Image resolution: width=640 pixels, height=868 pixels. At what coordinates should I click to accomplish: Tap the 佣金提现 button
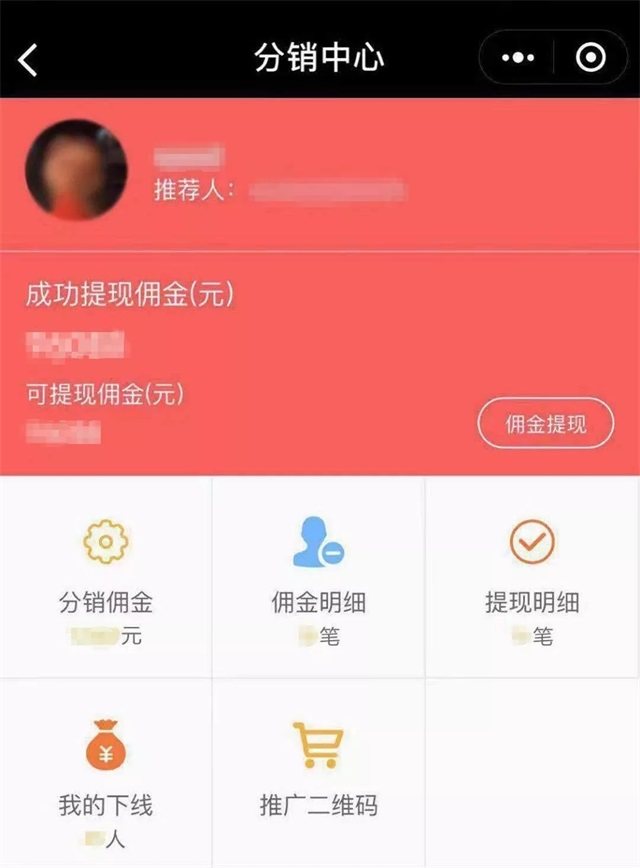pyautogui.click(x=545, y=424)
